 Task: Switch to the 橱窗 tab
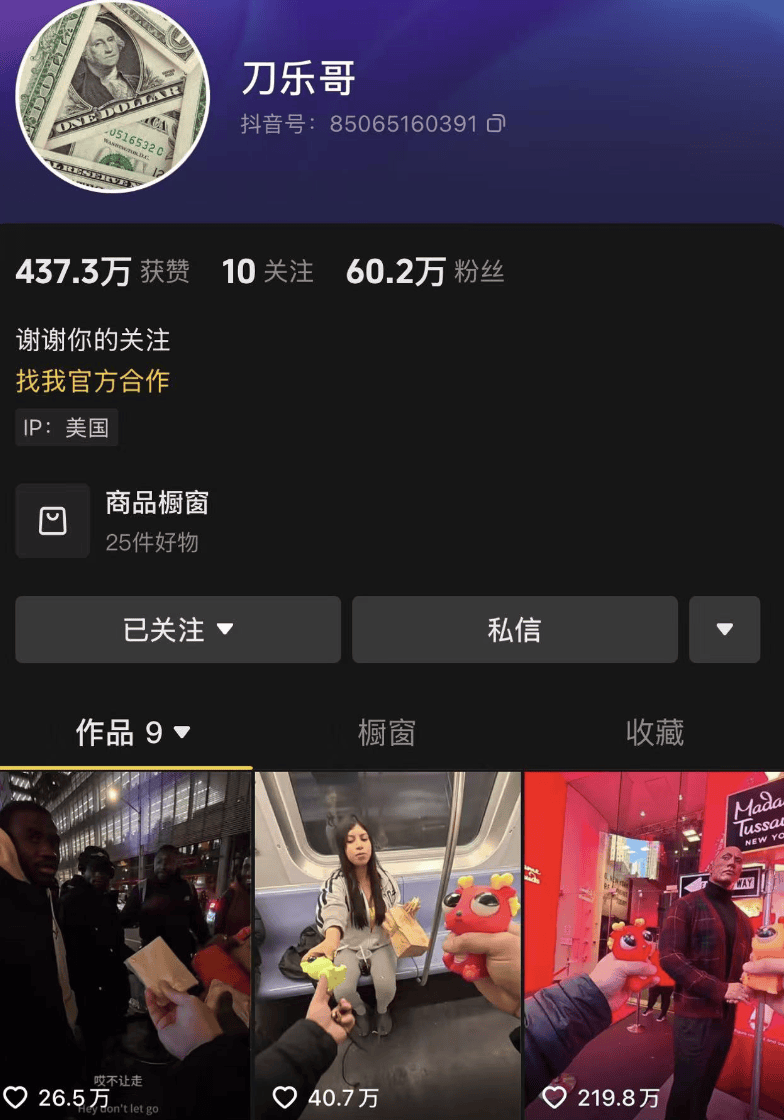pos(386,733)
